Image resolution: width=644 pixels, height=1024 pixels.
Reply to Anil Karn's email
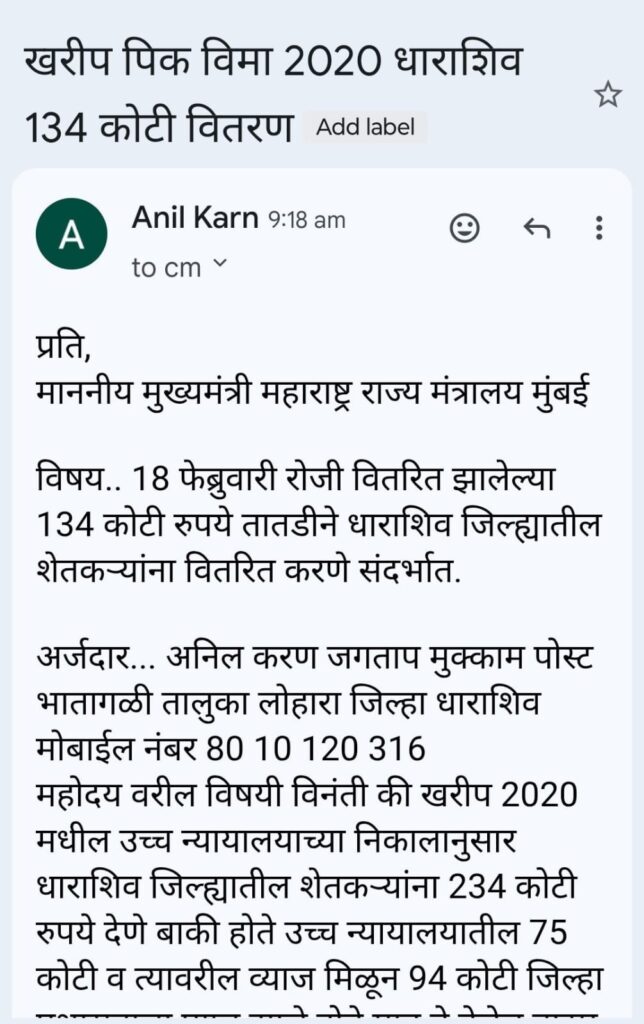(536, 229)
